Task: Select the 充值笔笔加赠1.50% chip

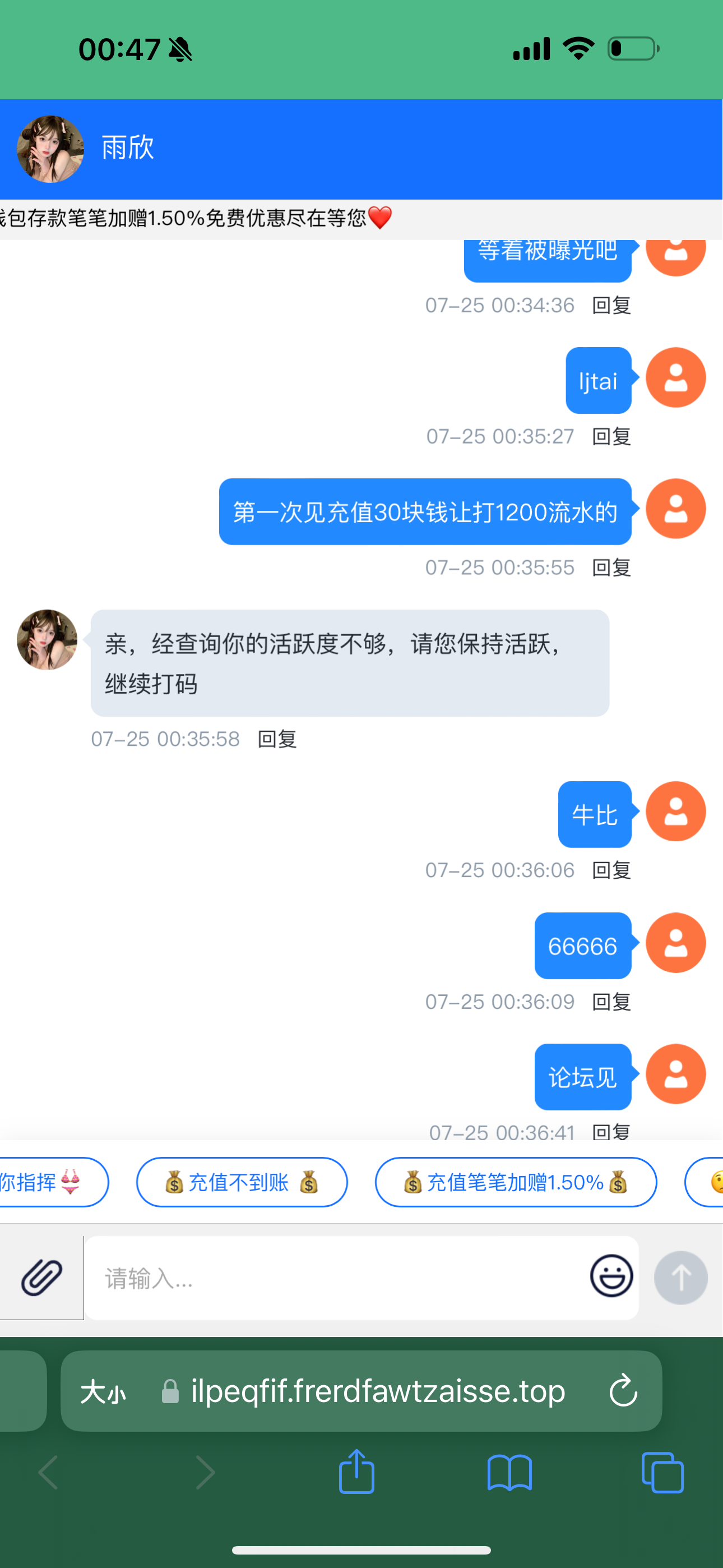Action: (516, 1182)
